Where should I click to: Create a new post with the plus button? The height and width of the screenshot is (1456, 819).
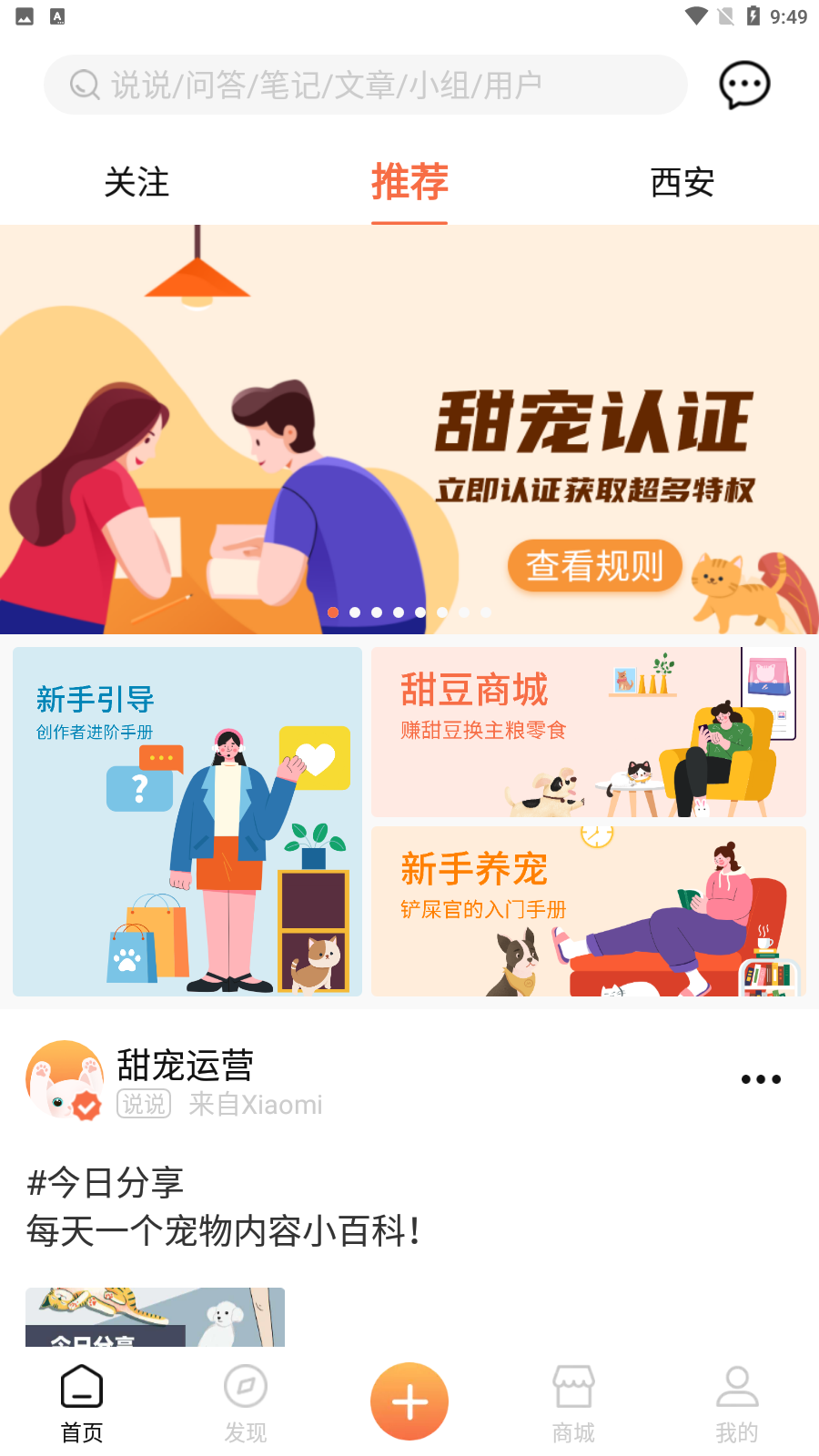(x=409, y=1401)
